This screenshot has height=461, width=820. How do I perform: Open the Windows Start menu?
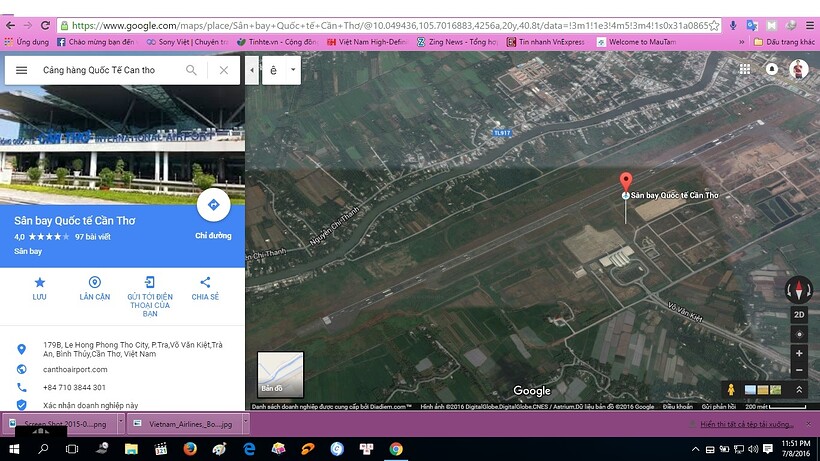coord(14,450)
